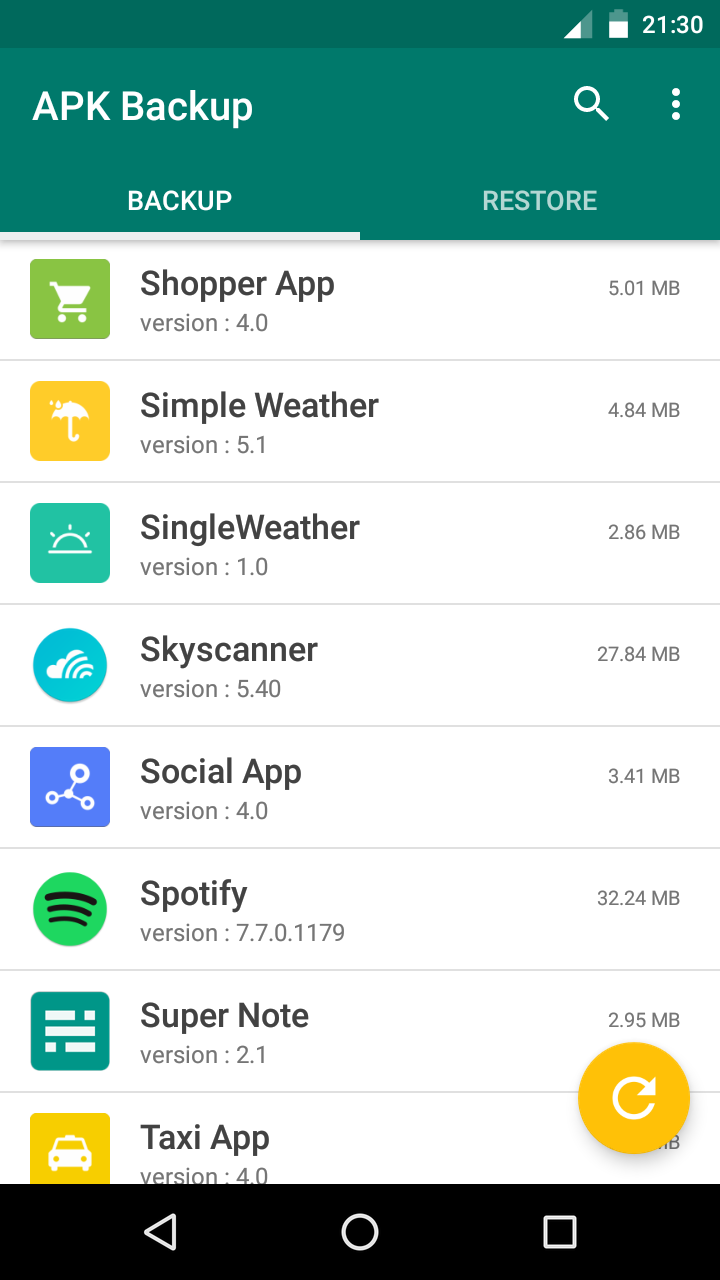The image size is (720, 1280).
Task: Open recent apps from the navigation bar
Action: 560,1232
